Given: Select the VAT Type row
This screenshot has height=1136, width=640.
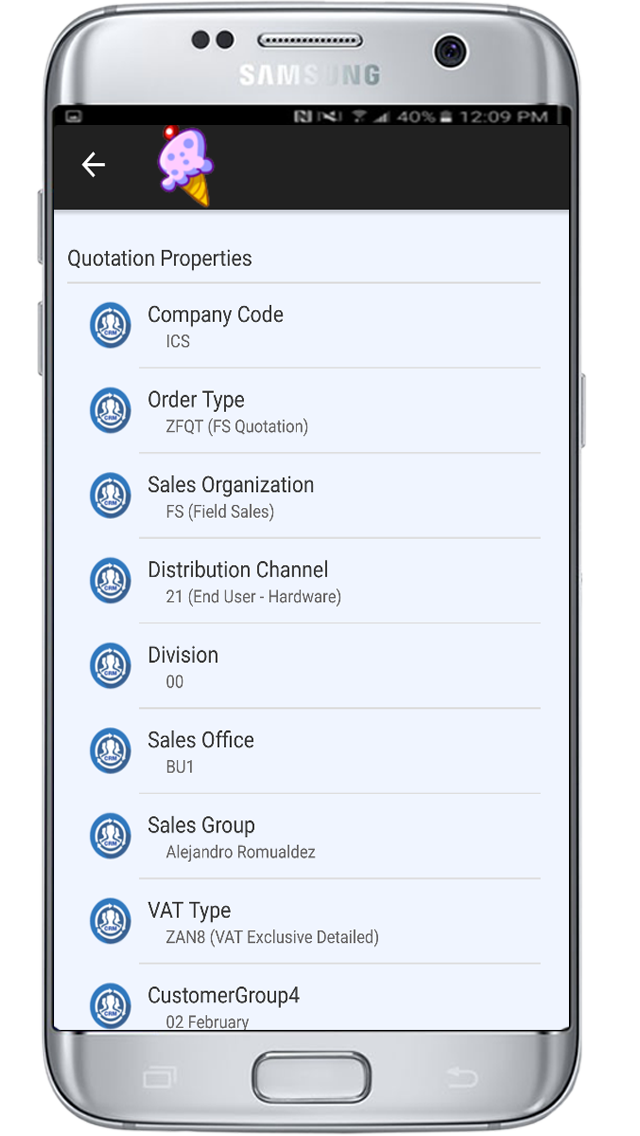Looking at the screenshot, I should click(310, 921).
